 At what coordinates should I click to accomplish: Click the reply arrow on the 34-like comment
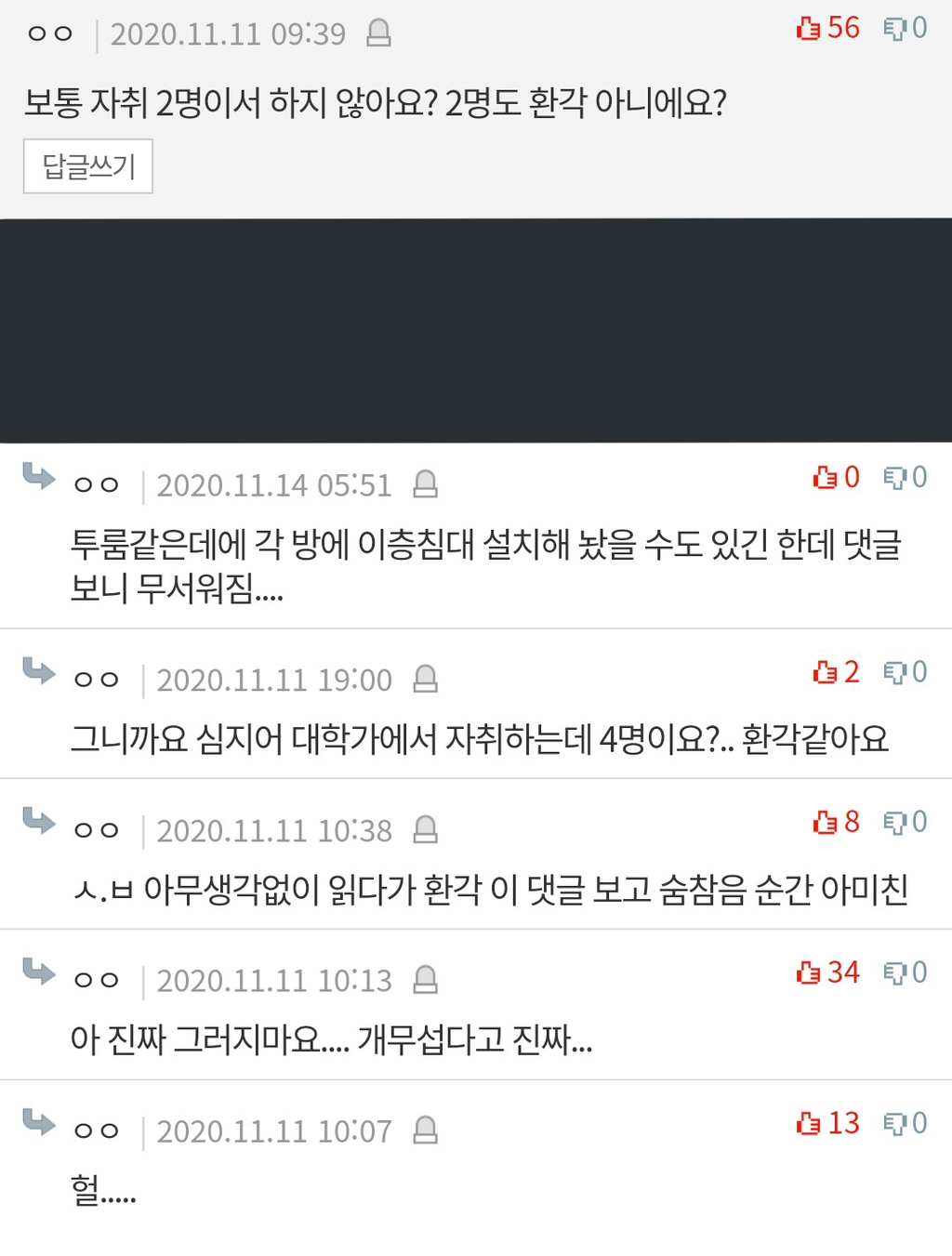click(x=37, y=972)
